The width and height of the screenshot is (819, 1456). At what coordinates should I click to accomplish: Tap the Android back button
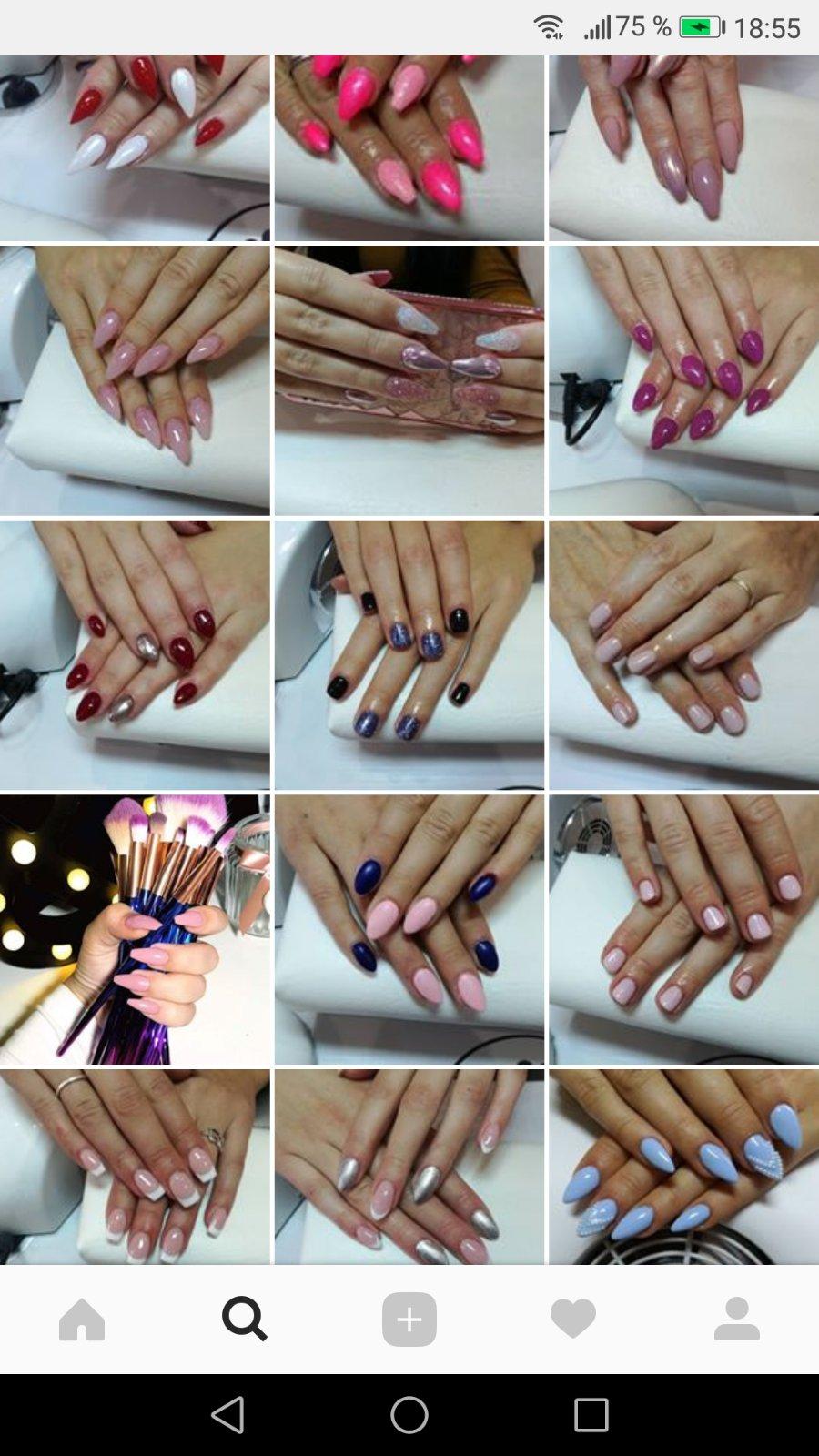click(x=227, y=1415)
